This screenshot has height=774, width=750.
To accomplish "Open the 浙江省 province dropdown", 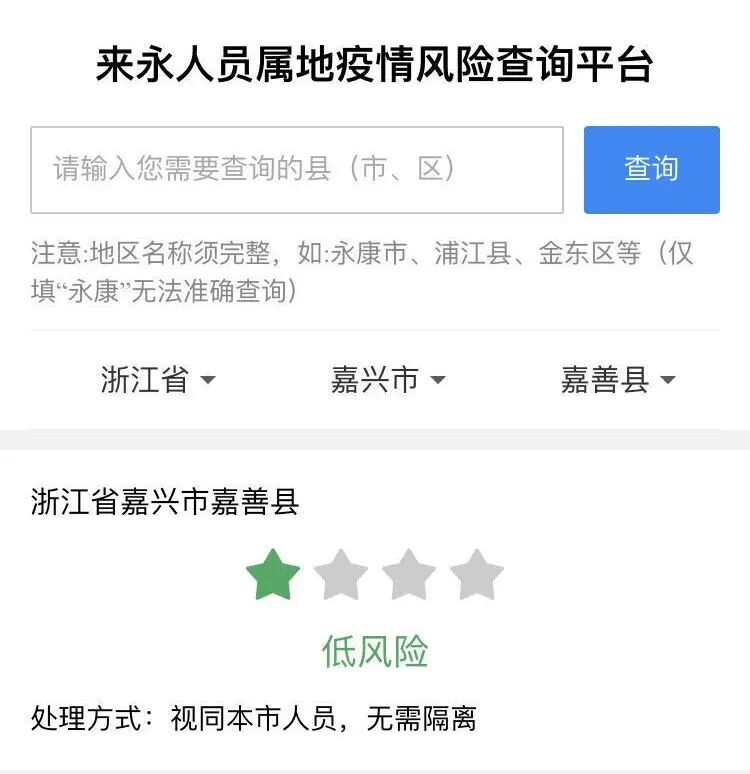I will coord(158,380).
